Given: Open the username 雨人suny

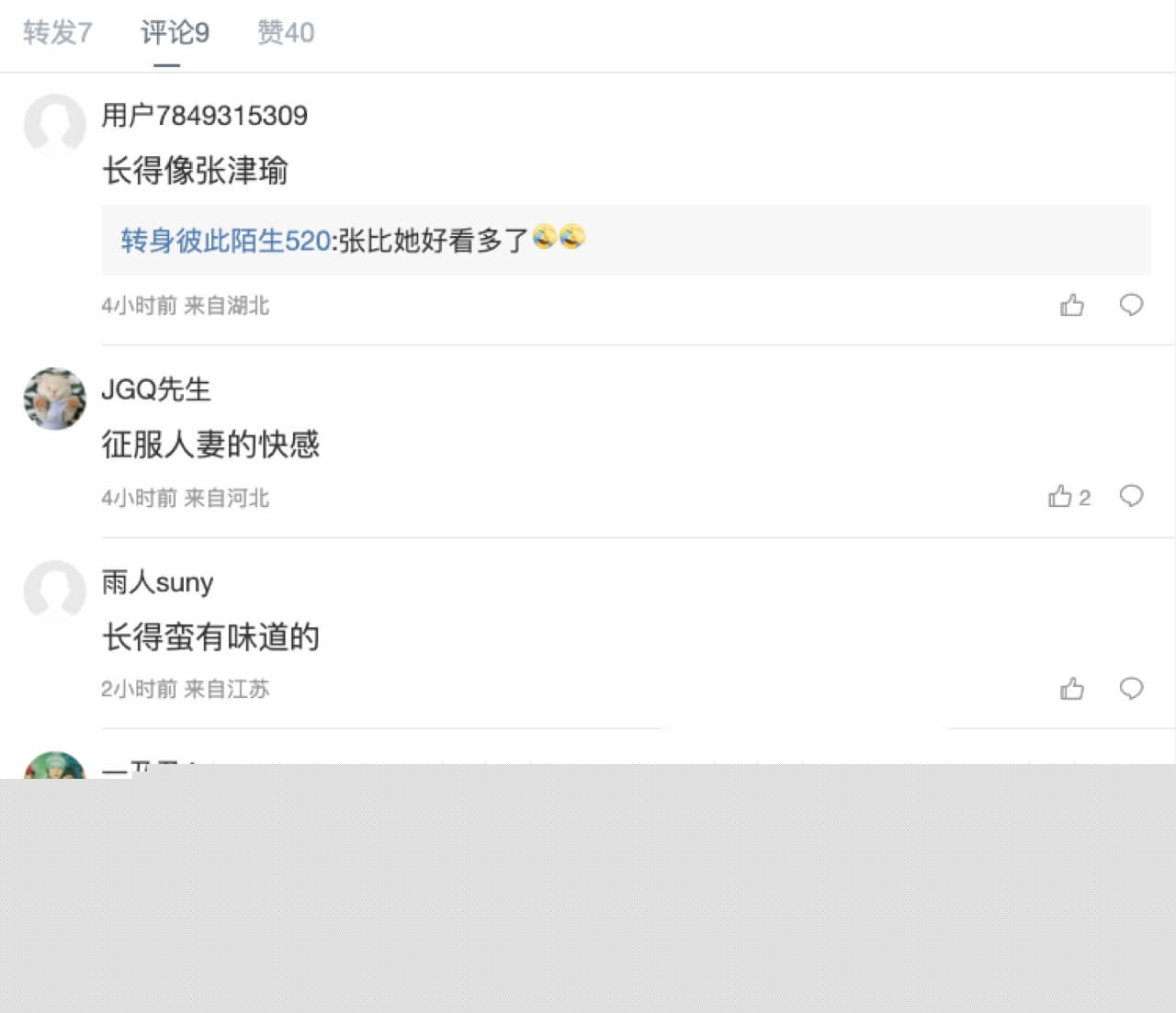Looking at the screenshot, I should pos(157,582).
